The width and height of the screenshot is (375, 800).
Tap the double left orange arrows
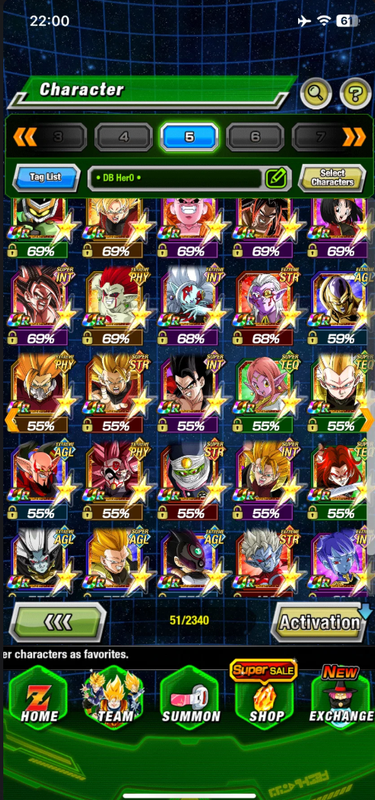(x=24, y=137)
